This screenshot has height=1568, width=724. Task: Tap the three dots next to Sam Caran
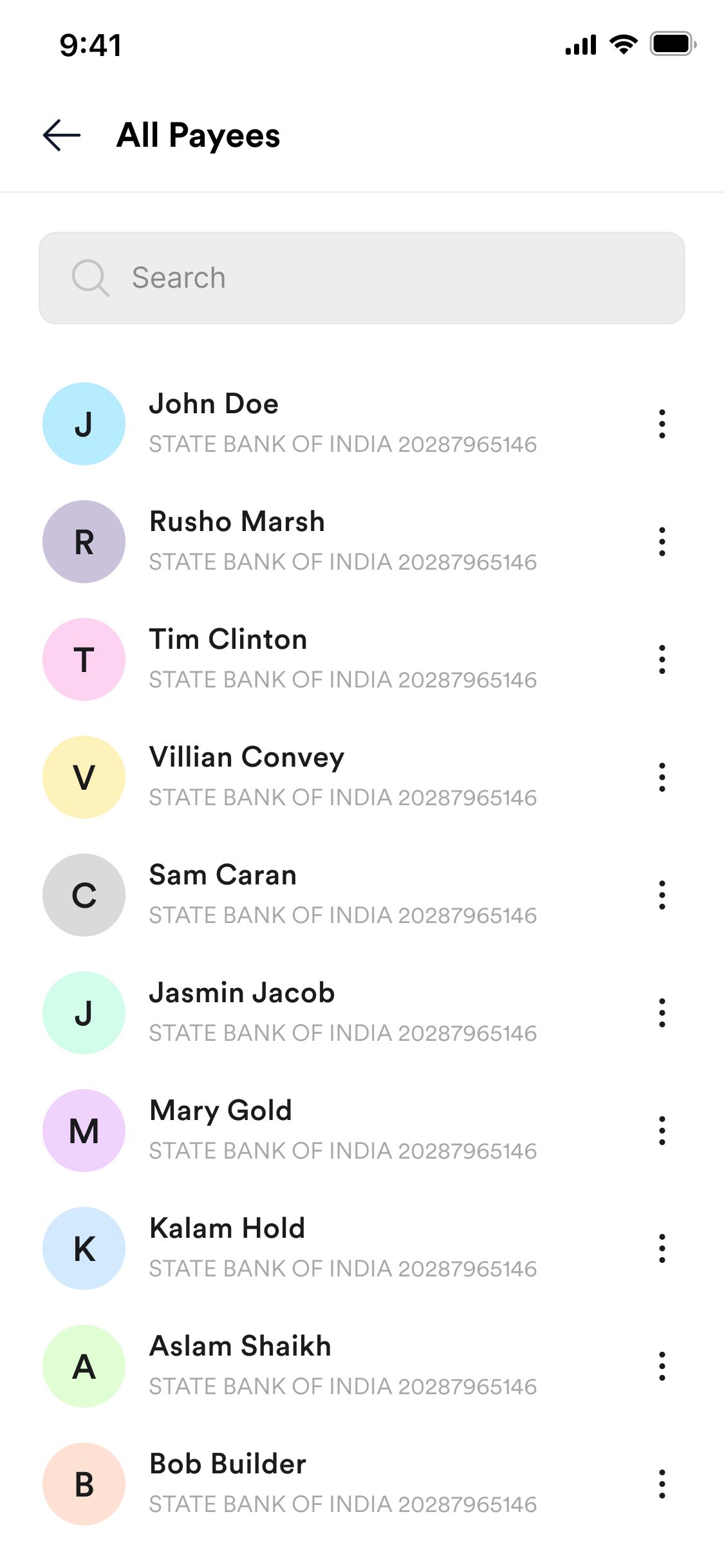pos(662,895)
